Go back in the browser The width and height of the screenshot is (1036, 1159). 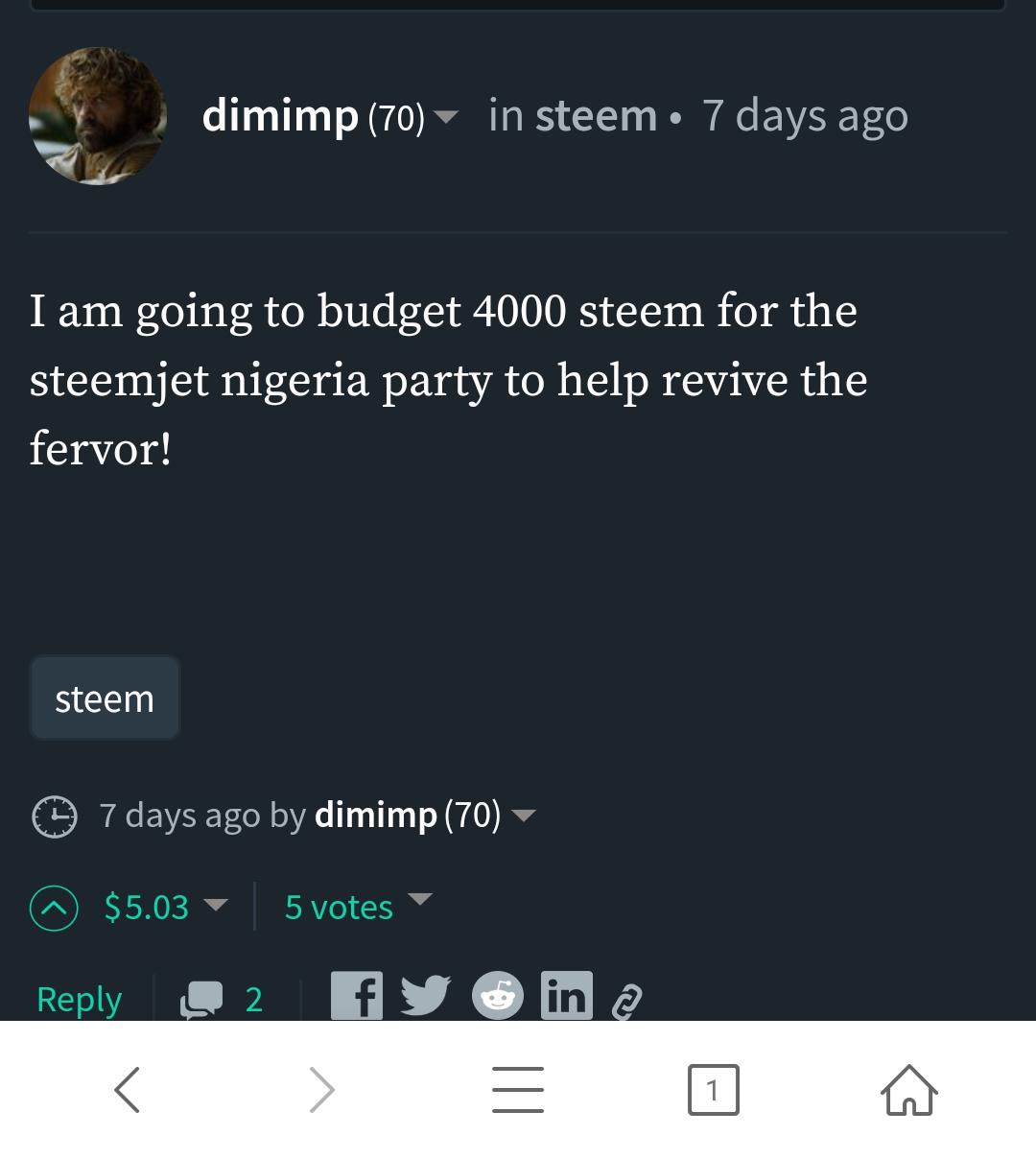point(127,1090)
